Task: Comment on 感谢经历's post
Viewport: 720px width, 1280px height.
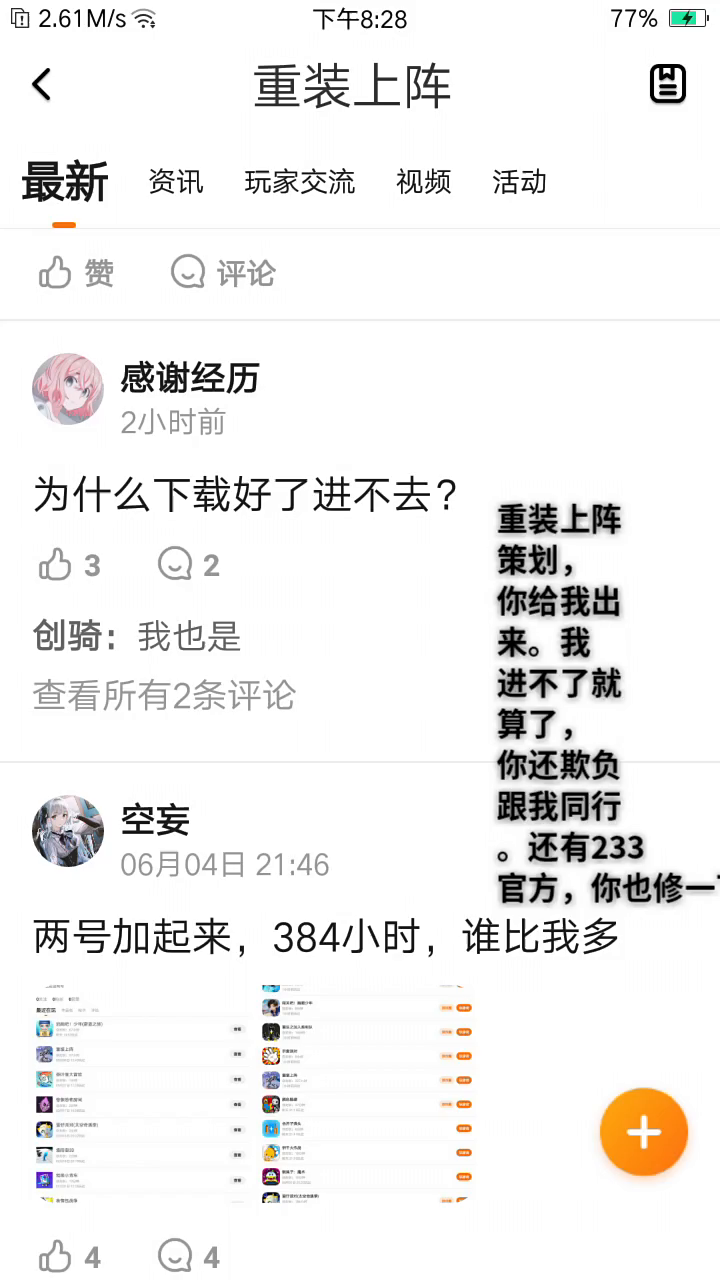Action: 189,565
